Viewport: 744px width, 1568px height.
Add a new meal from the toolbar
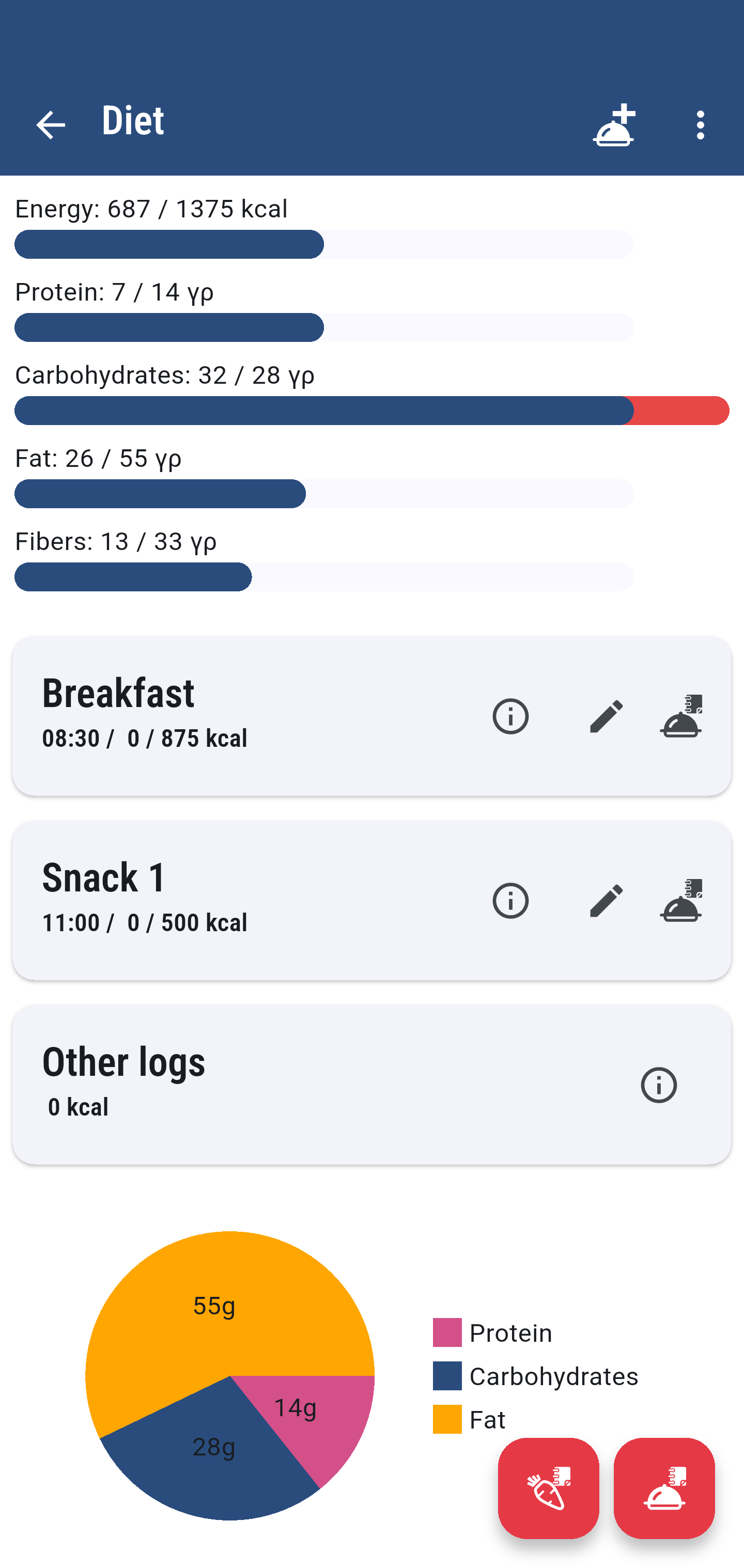(x=614, y=125)
